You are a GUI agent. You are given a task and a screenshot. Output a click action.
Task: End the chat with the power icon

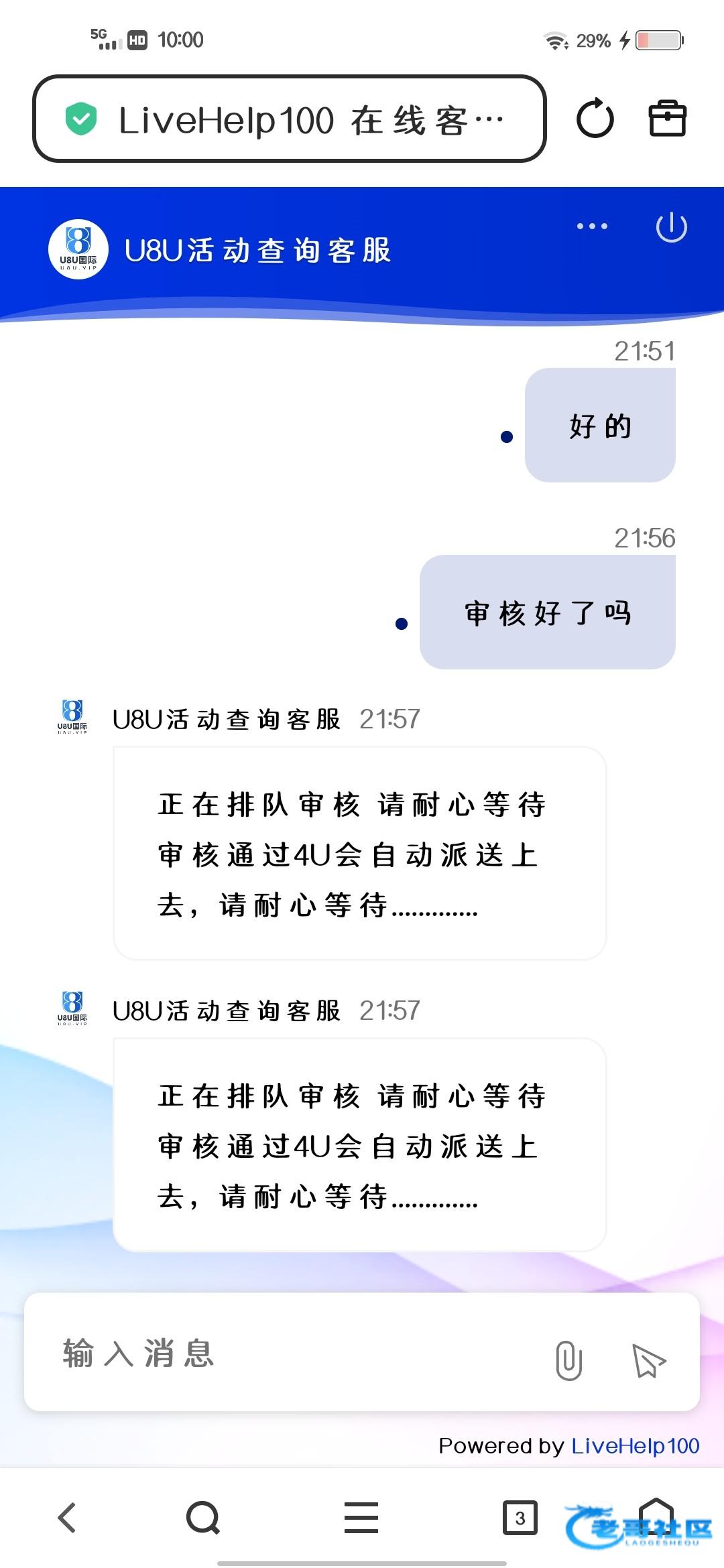(x=671, y=228)
